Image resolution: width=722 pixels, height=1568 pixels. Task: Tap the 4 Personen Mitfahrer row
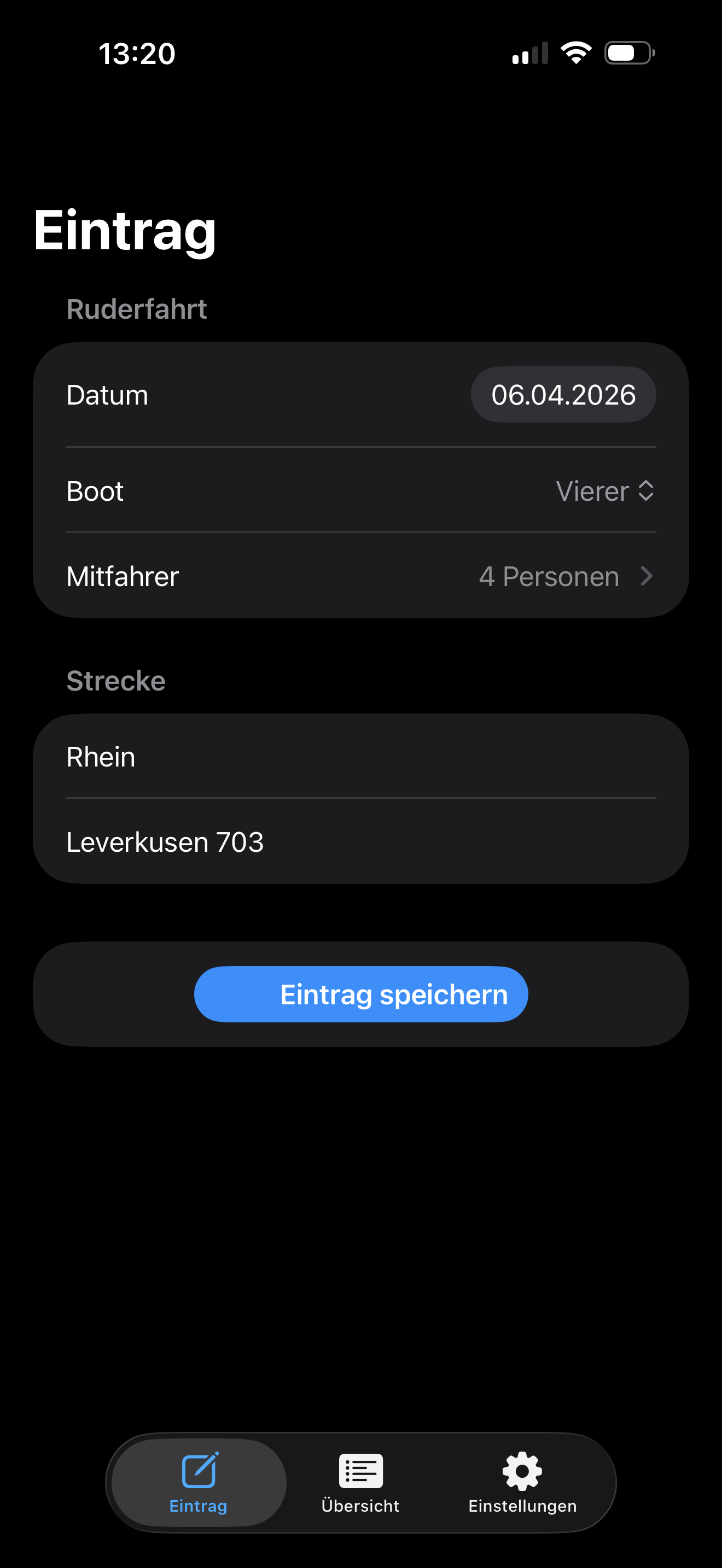pos(549,576)
